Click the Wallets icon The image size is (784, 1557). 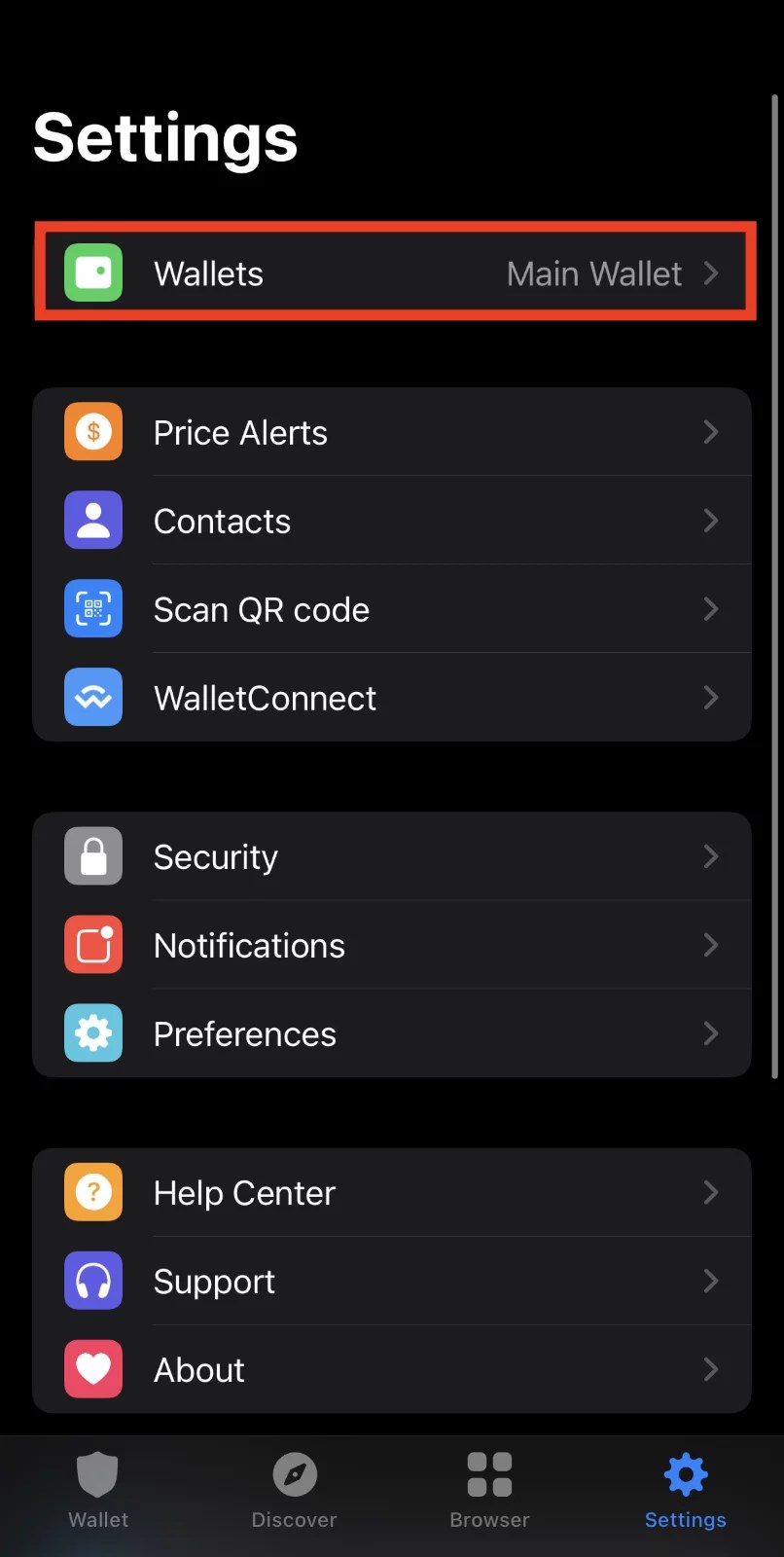click(x=92, y=273)
